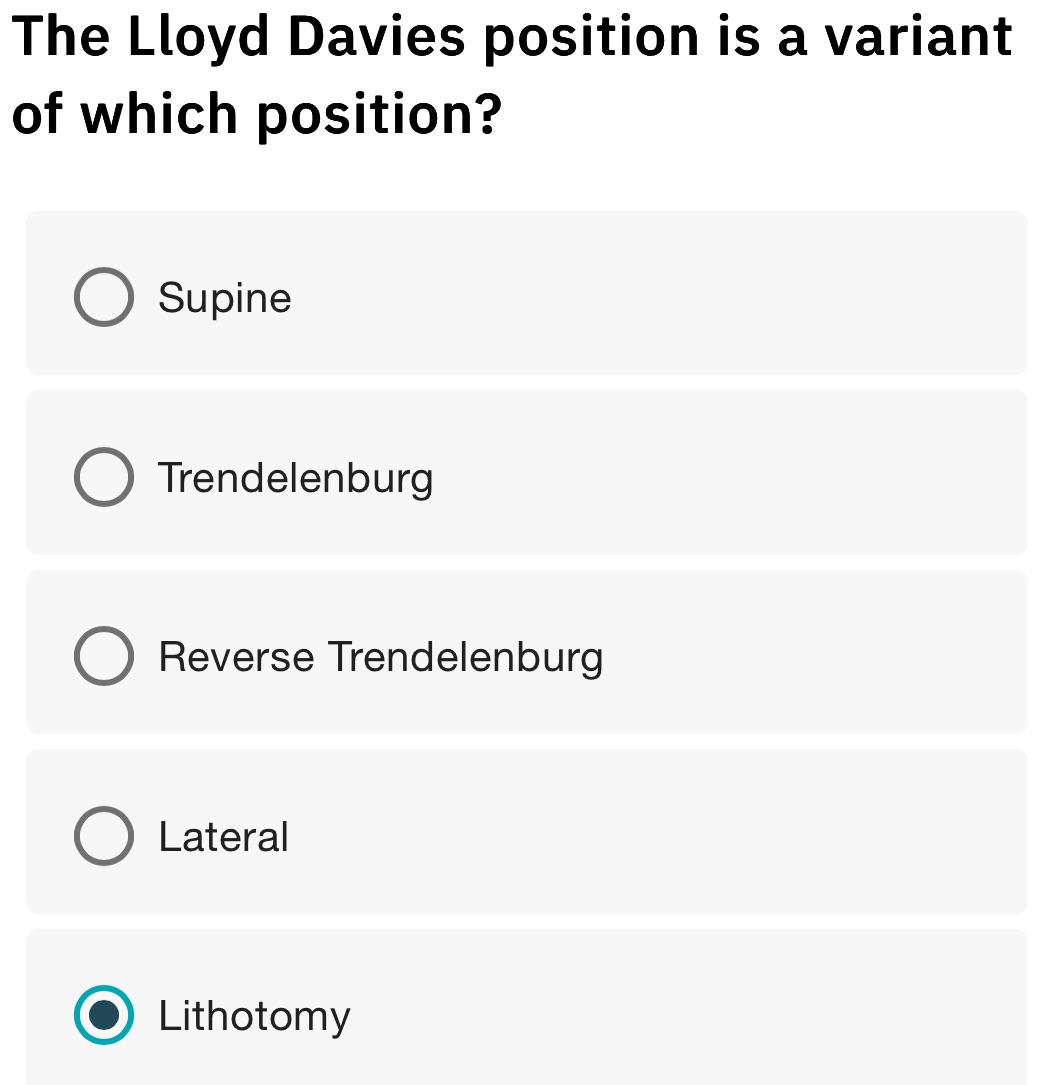The width and height of the screenshot is (1053, 1085).
Task: Change selection from Lithotomy to Supine
Action: click(x=103, y=297)
